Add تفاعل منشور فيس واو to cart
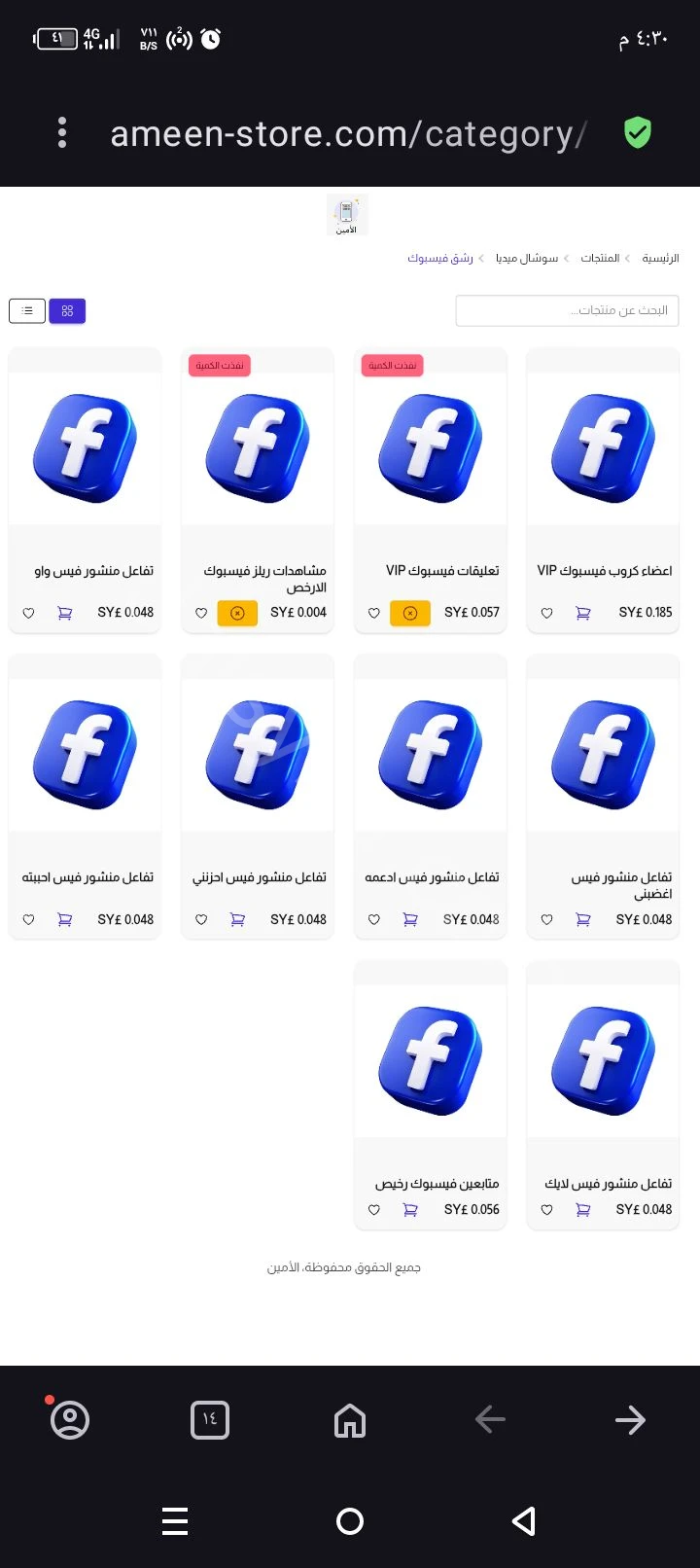The height and width of the screenshot is (1568, 700). [x=64, y=613]
